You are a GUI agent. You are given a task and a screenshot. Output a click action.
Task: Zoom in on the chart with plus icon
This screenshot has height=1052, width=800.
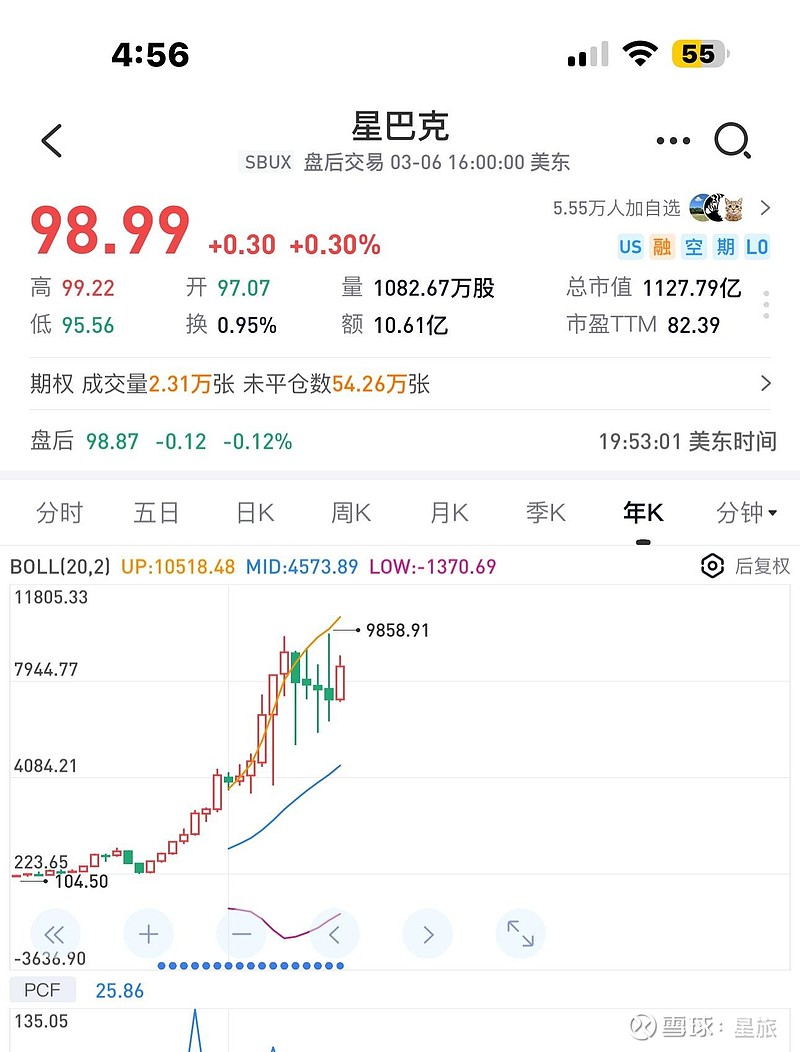click(148, 934)
